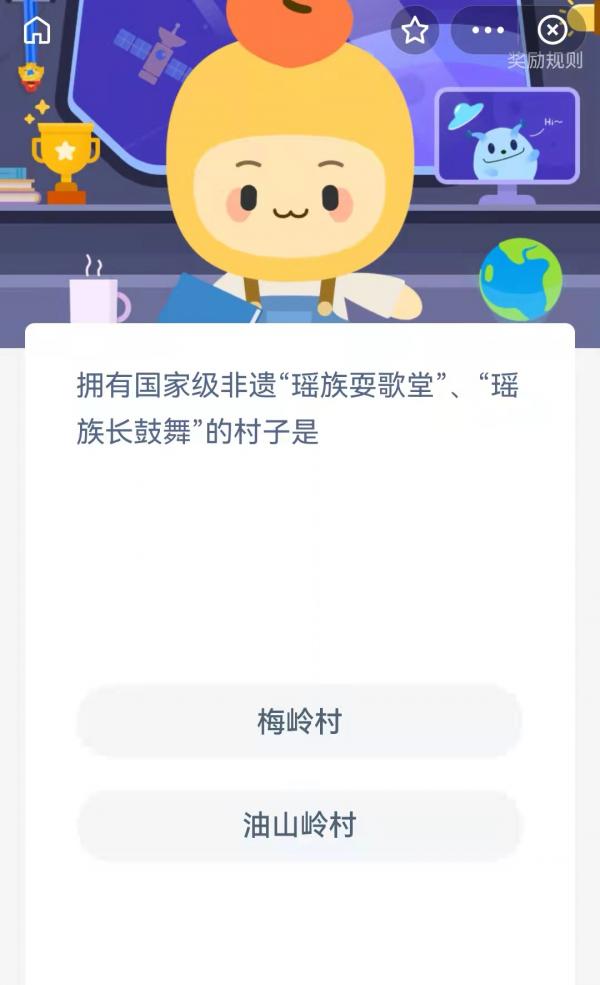
Task: Close the mini program
Action: [x=552, y=31]
